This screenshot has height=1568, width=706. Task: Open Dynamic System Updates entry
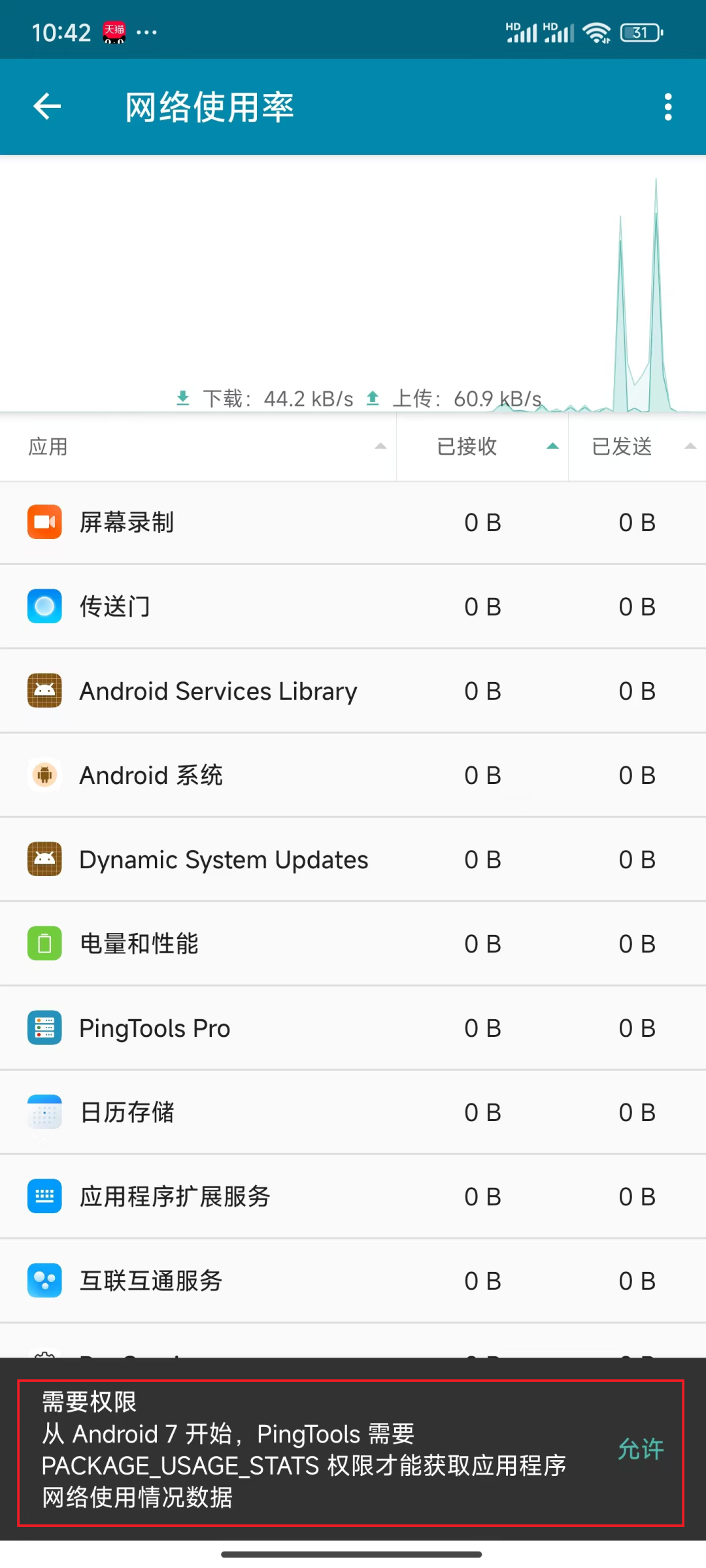(x=353, y=860)
